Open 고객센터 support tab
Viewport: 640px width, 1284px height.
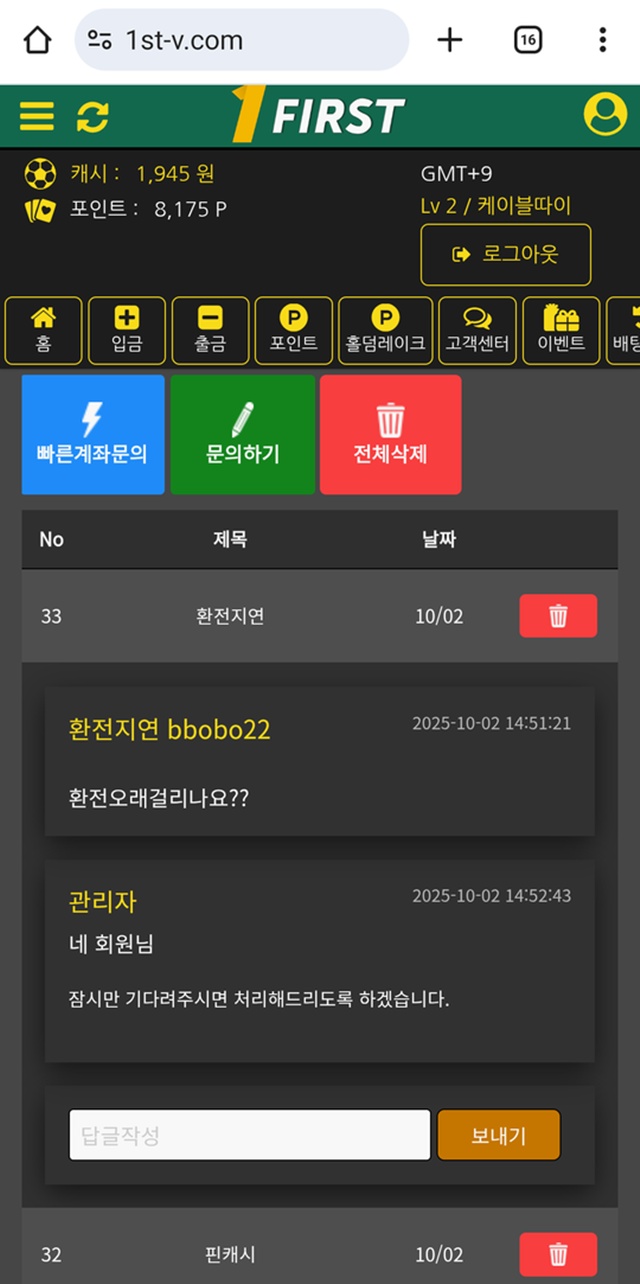click(477, 330)
